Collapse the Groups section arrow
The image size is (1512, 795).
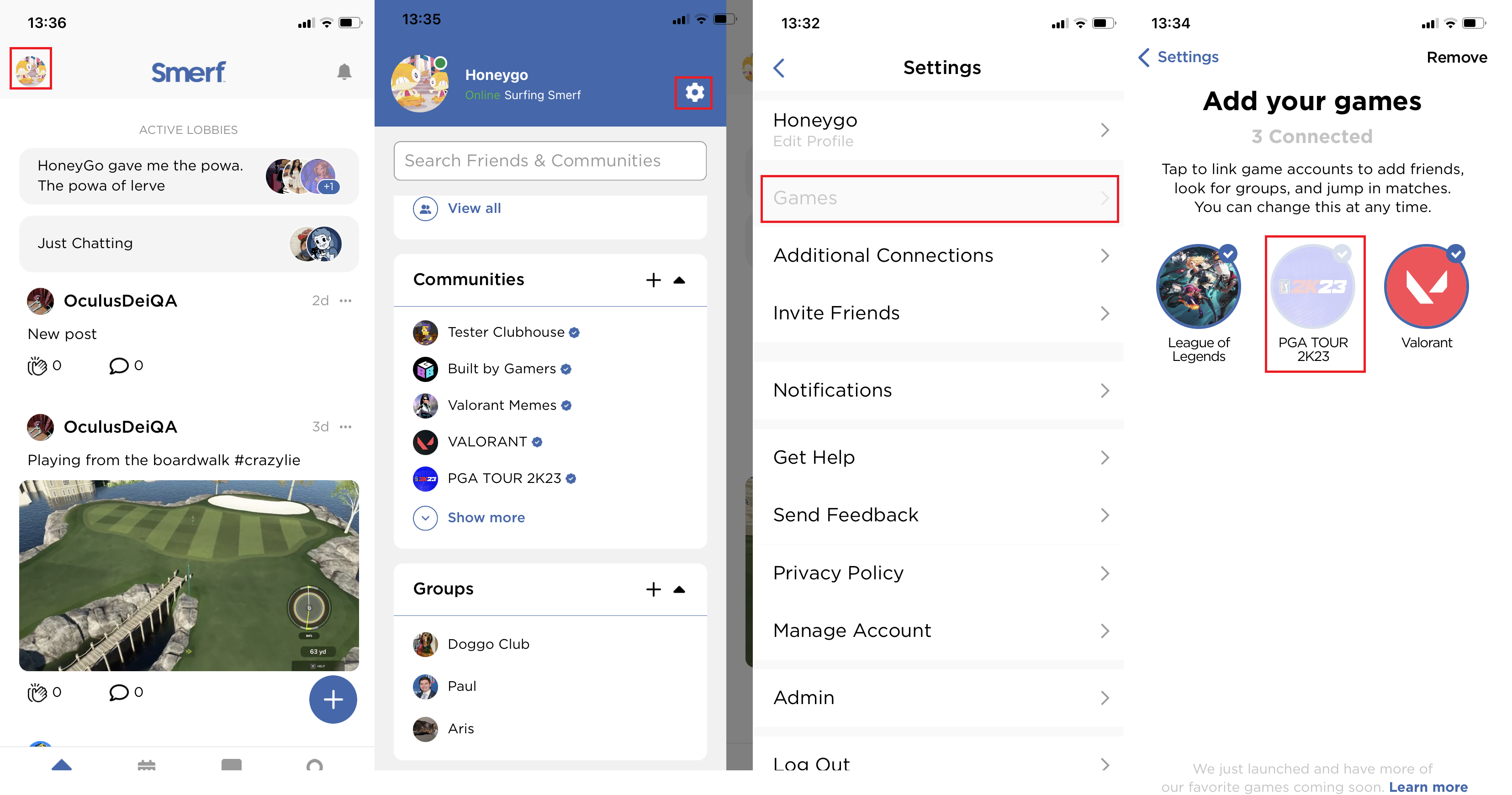[679, 589]
